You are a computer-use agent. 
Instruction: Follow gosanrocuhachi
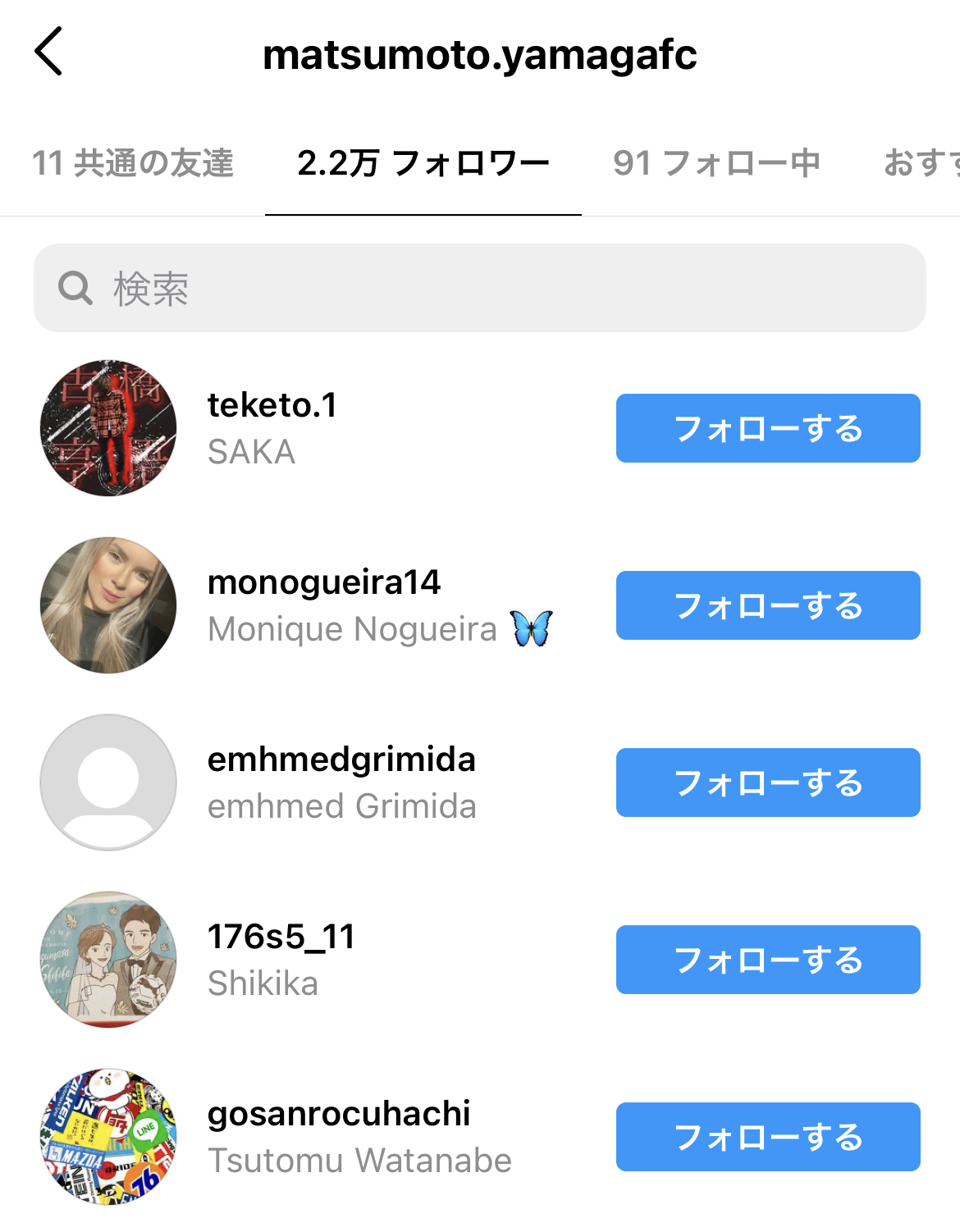tap(768, 1137)
